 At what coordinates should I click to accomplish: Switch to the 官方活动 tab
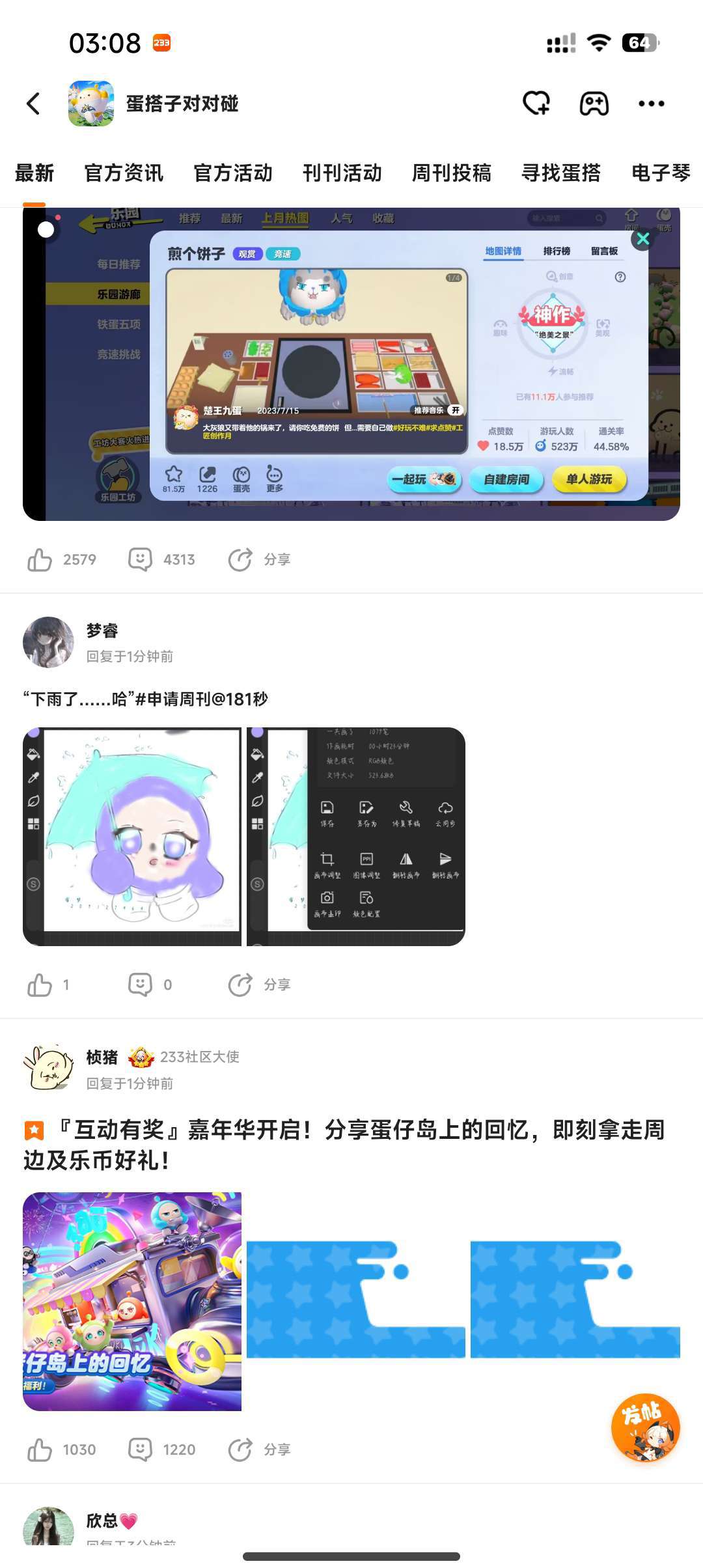point(233,173)
